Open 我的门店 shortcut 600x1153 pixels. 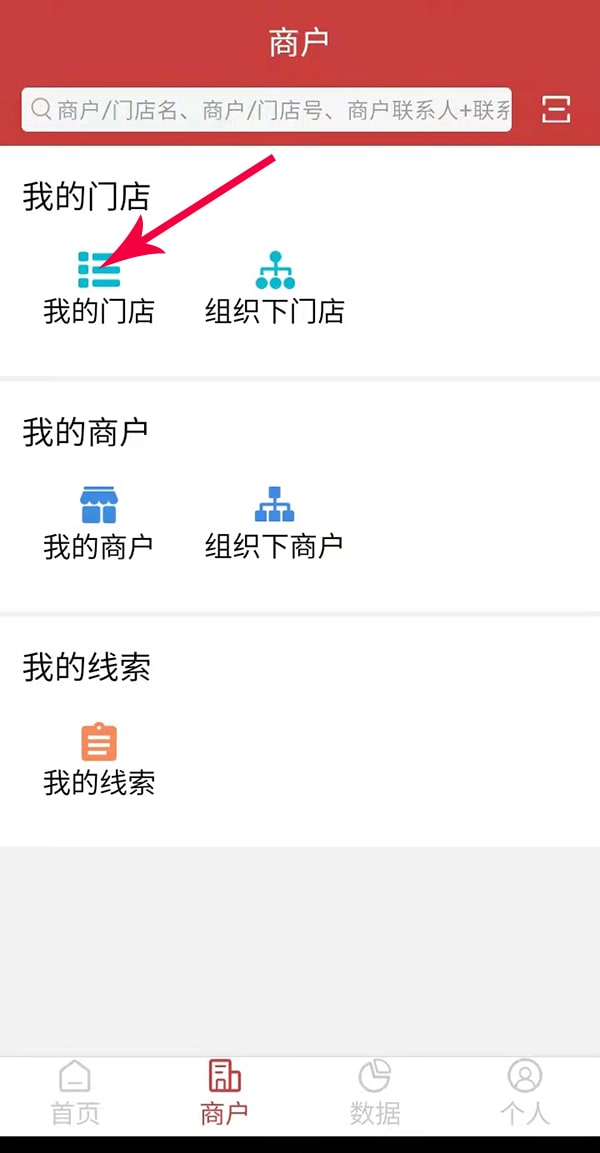pyautogui.click(x=99, y=288)
